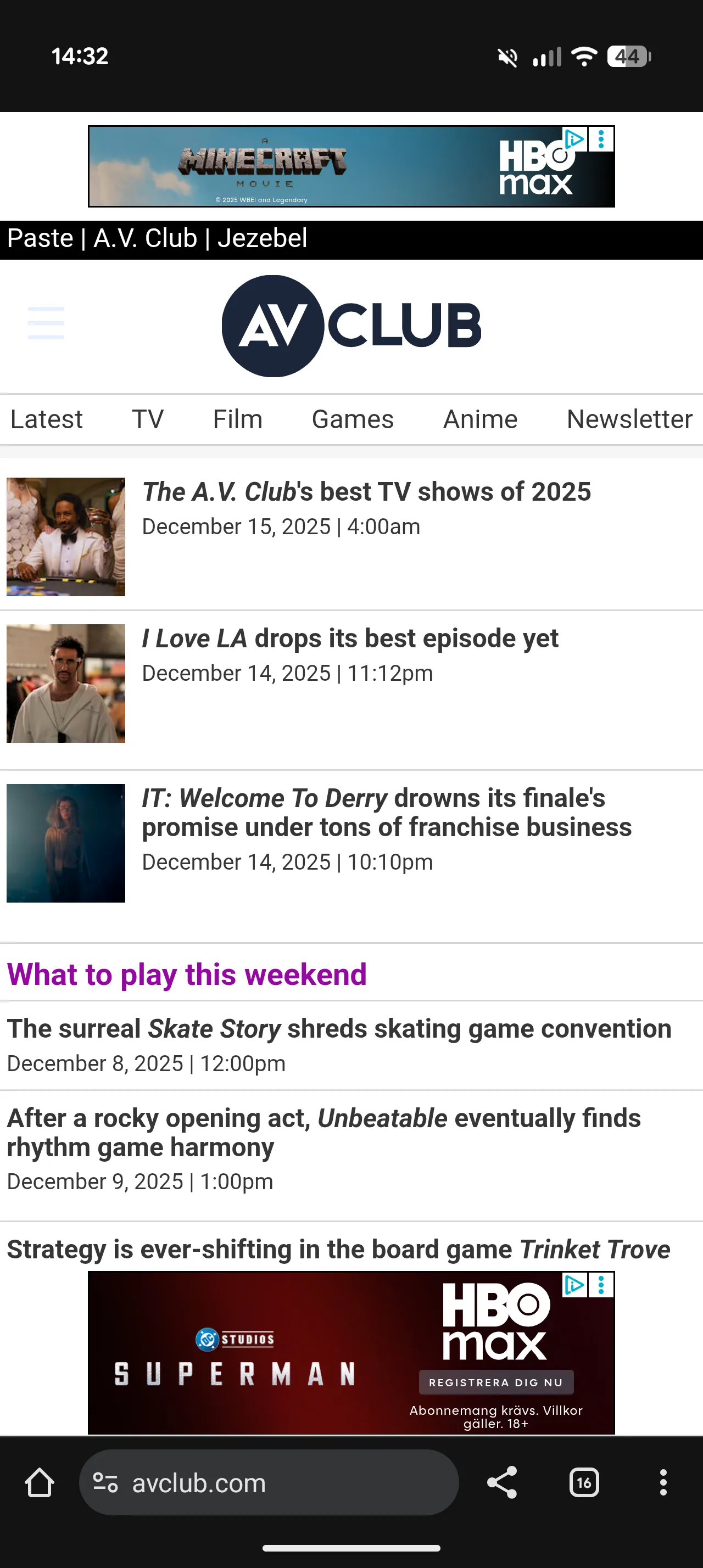
Task: Read the Skate Story review
Action: coord(339,1029)
